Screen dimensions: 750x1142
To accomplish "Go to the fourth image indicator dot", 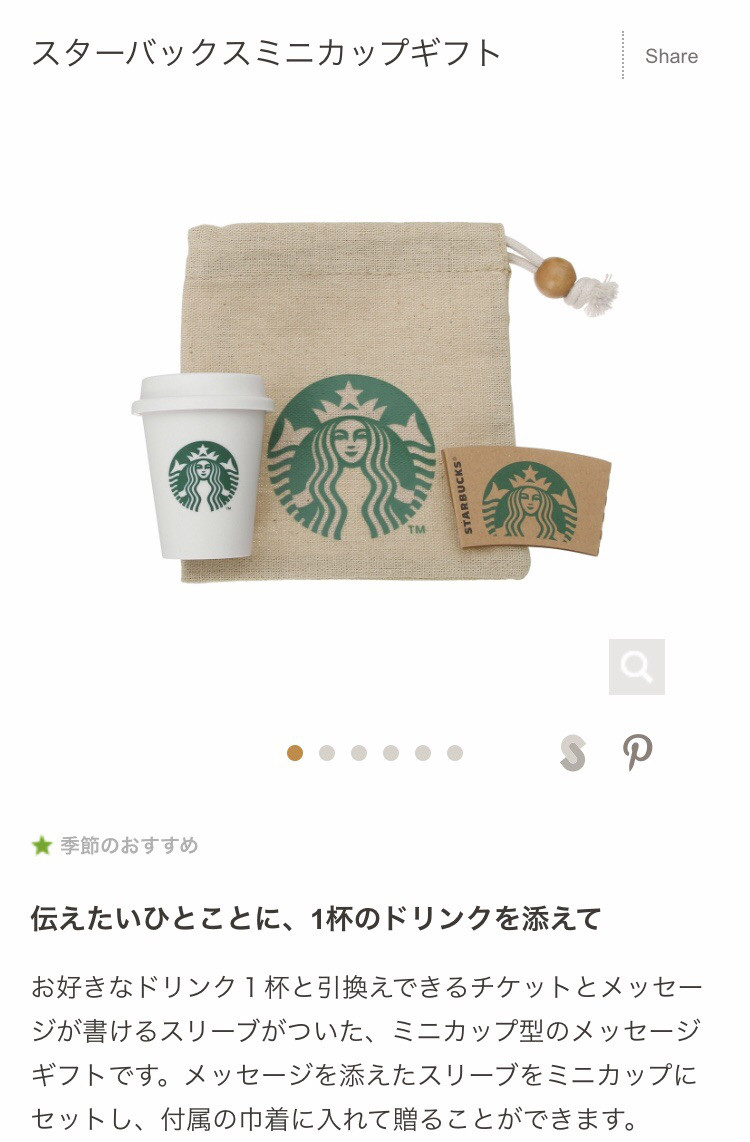I will coord(391,753).
